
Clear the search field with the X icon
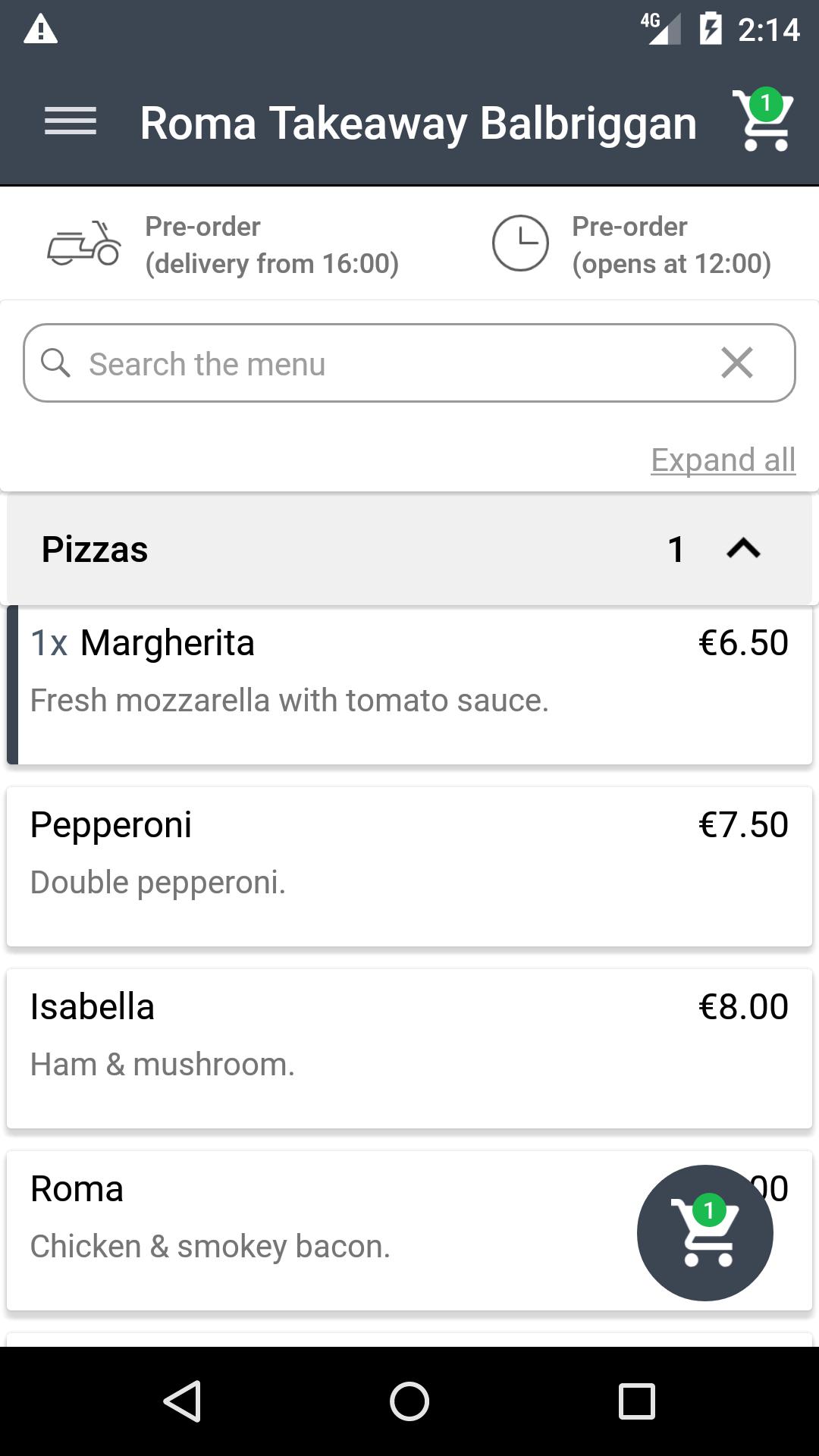tap(737, 363)
